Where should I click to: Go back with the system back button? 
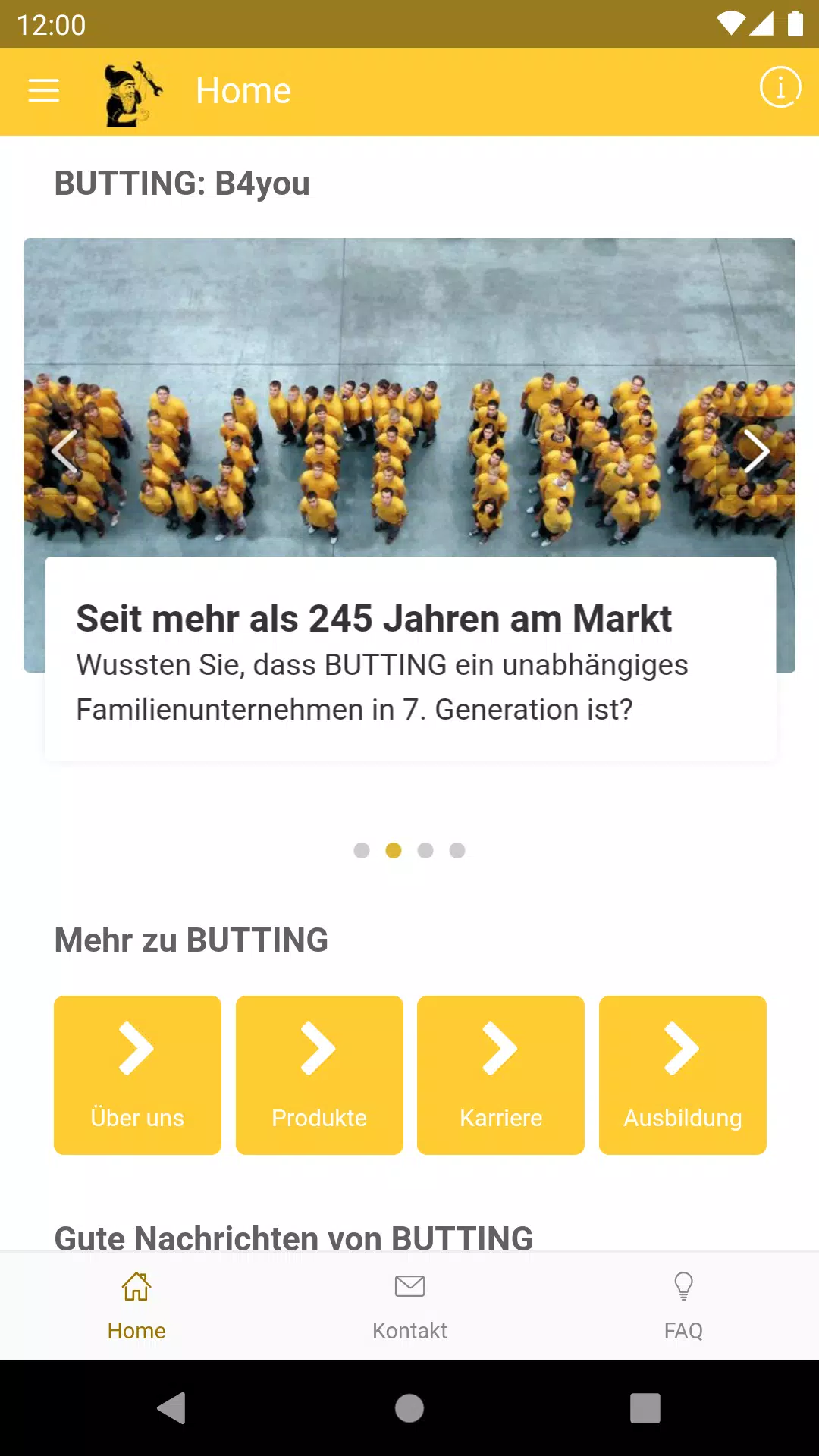(172, 1408)
